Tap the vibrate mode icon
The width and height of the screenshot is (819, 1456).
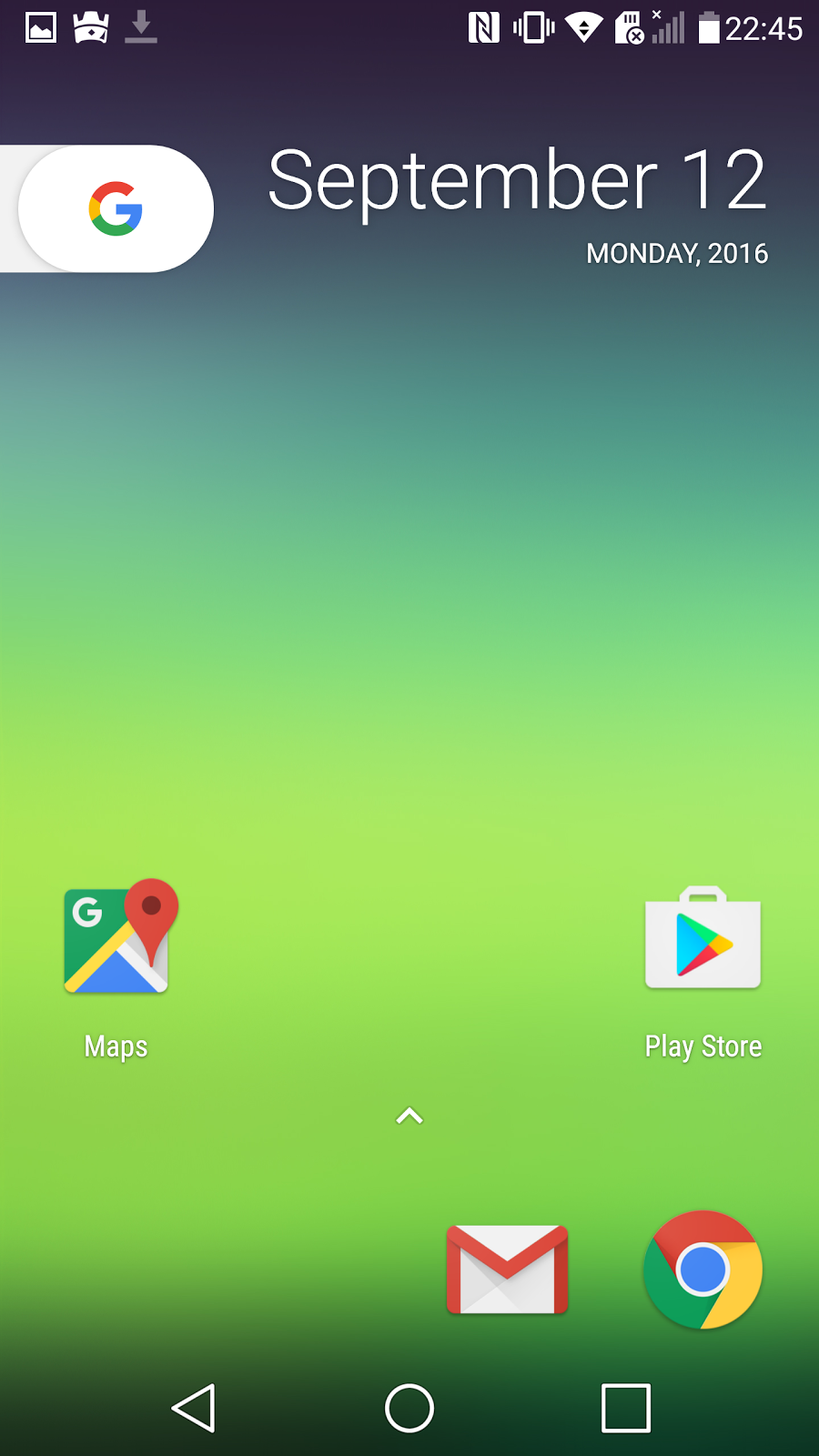pyautogui.click(x=534, y=27)
